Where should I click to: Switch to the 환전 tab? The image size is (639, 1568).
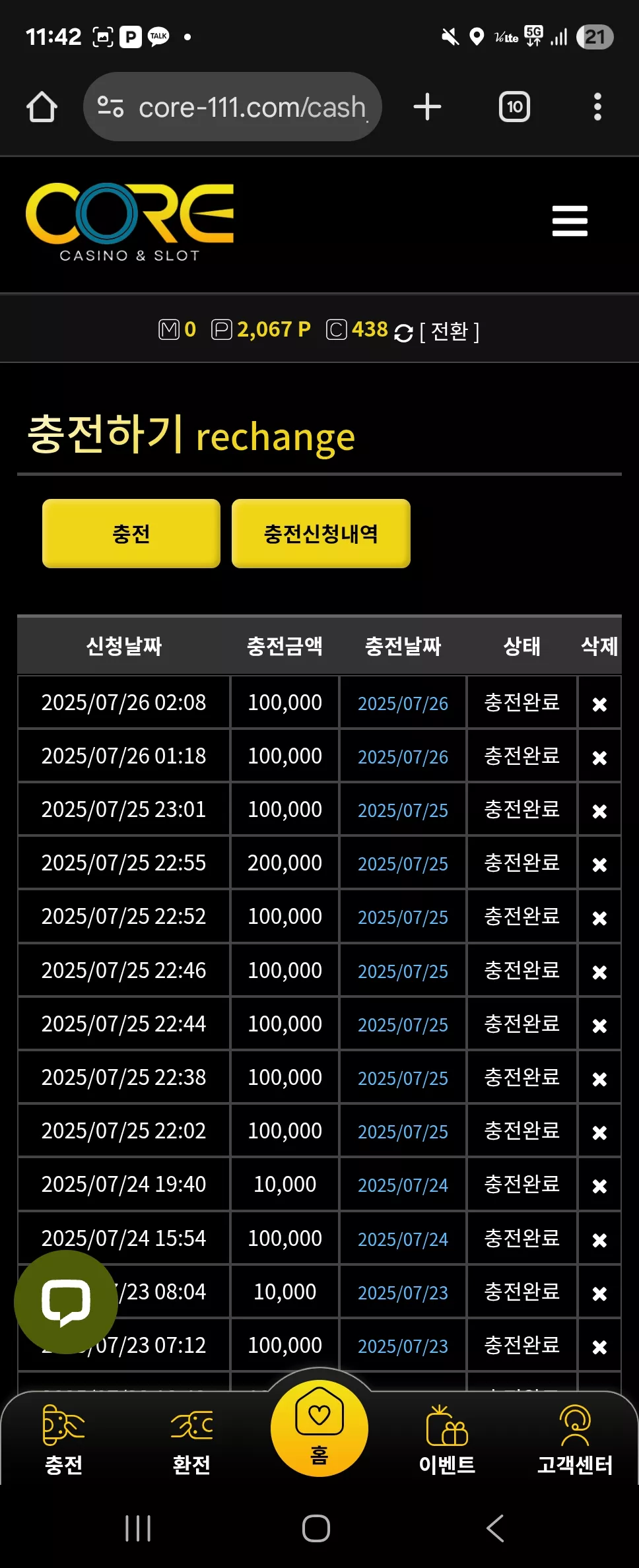tap(191, 1440)
